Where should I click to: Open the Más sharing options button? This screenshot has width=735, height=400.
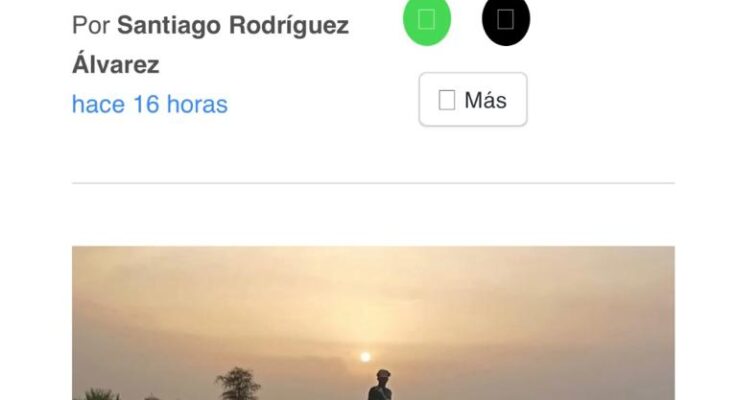click(x=473, y=100)
